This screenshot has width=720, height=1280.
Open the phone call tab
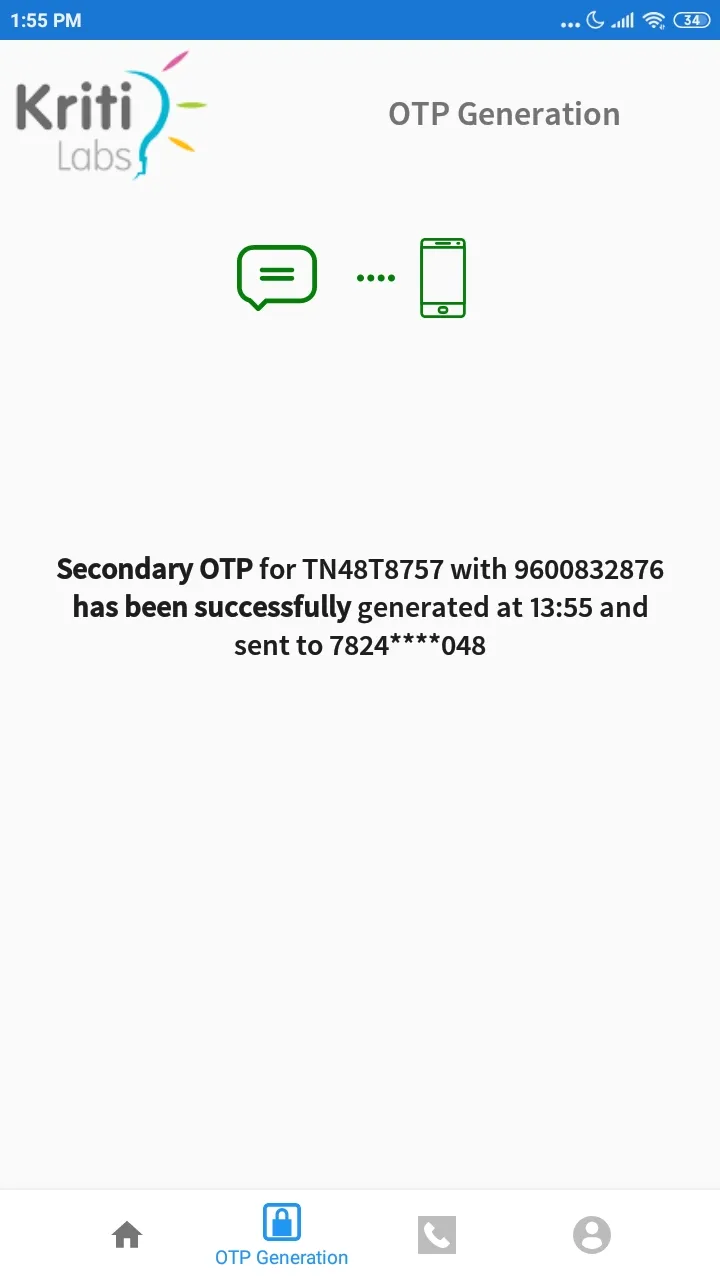click(437, 1235)
